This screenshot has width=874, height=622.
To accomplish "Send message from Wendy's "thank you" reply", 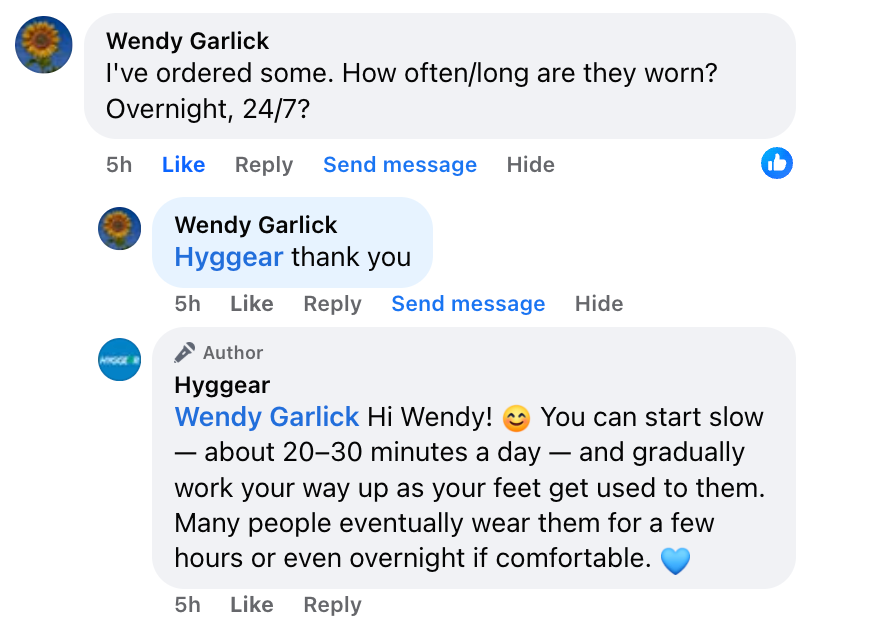I will point(468,304).
